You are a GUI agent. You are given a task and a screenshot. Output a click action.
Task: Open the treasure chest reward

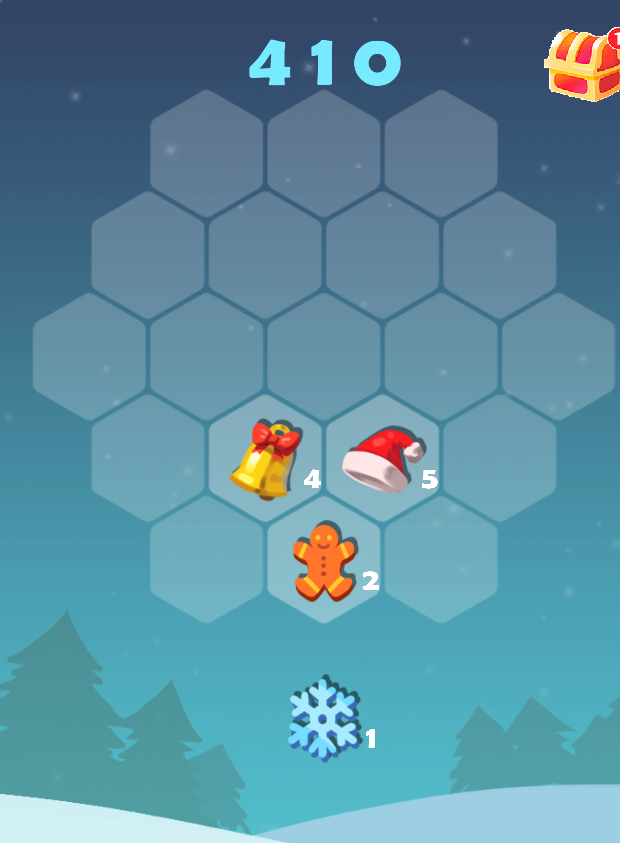pos(584,65)
